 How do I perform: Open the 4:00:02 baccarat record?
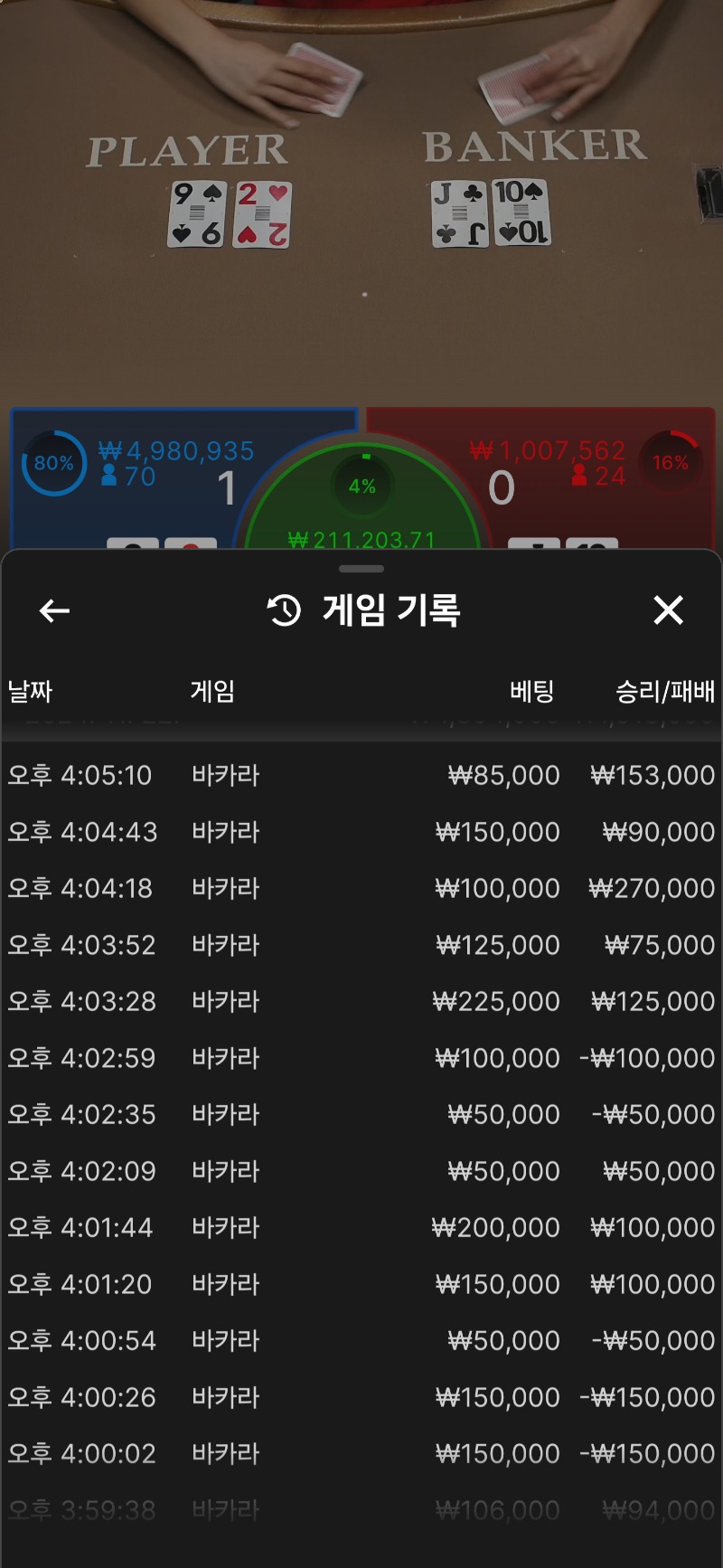coord(361,1453)
